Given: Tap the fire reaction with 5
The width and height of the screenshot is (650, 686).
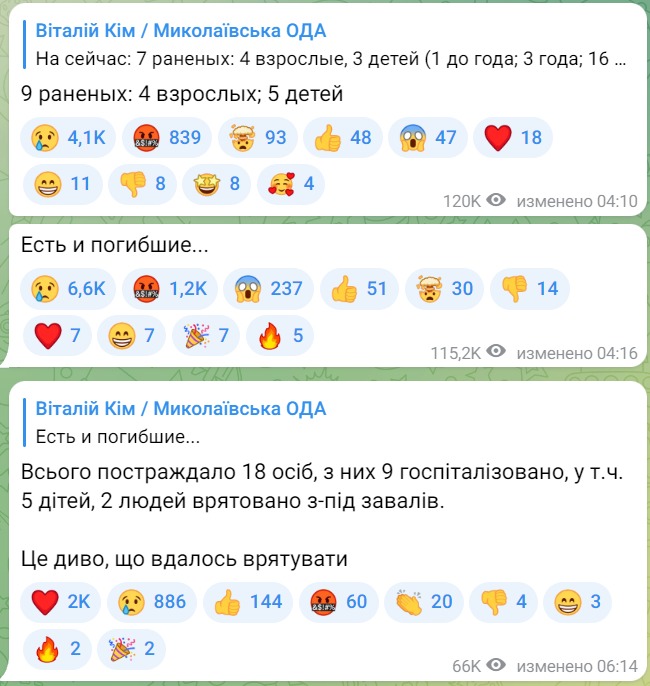Looking at the screenshot, I should point(283,336).
